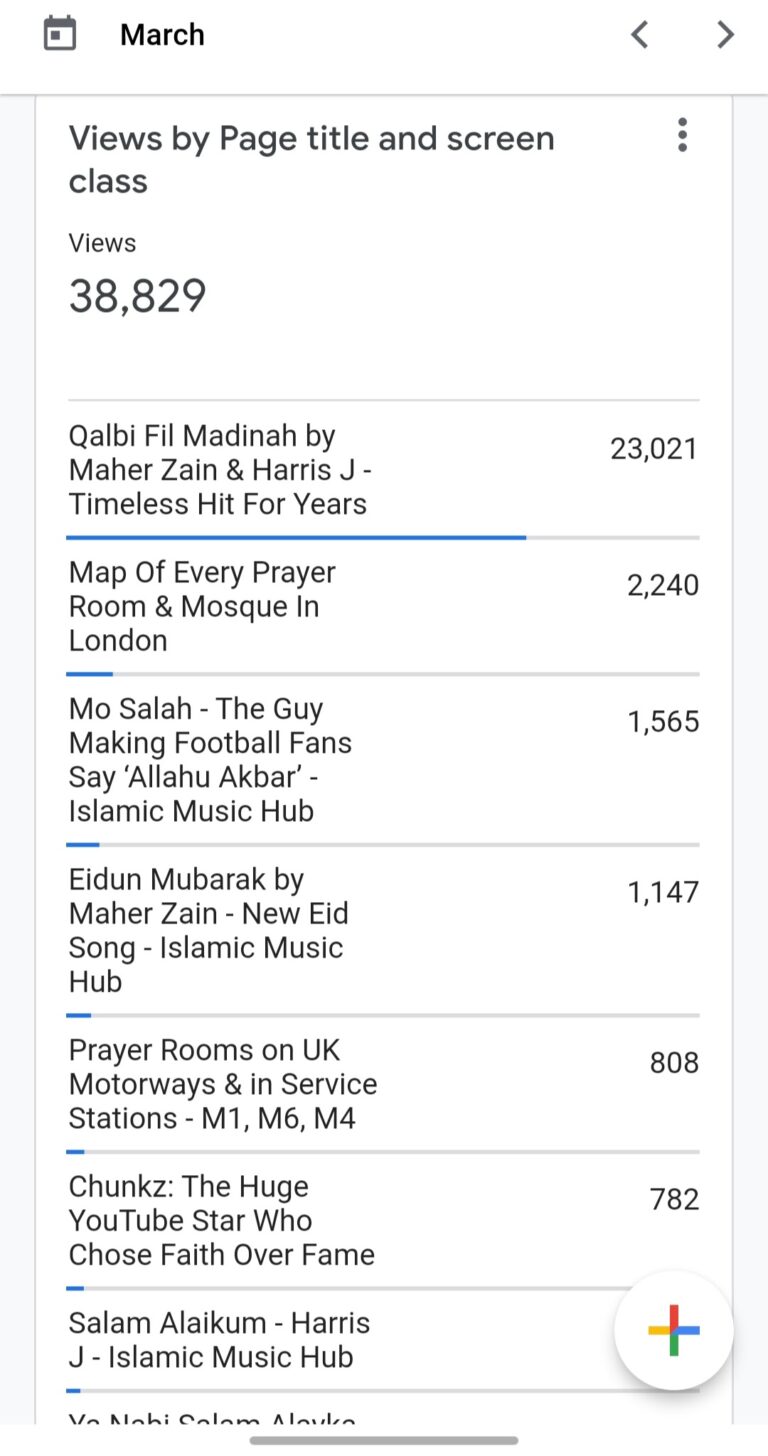Tap the multicolored plus floating action button
The image size is (768, 1456).
point(674,1330)
